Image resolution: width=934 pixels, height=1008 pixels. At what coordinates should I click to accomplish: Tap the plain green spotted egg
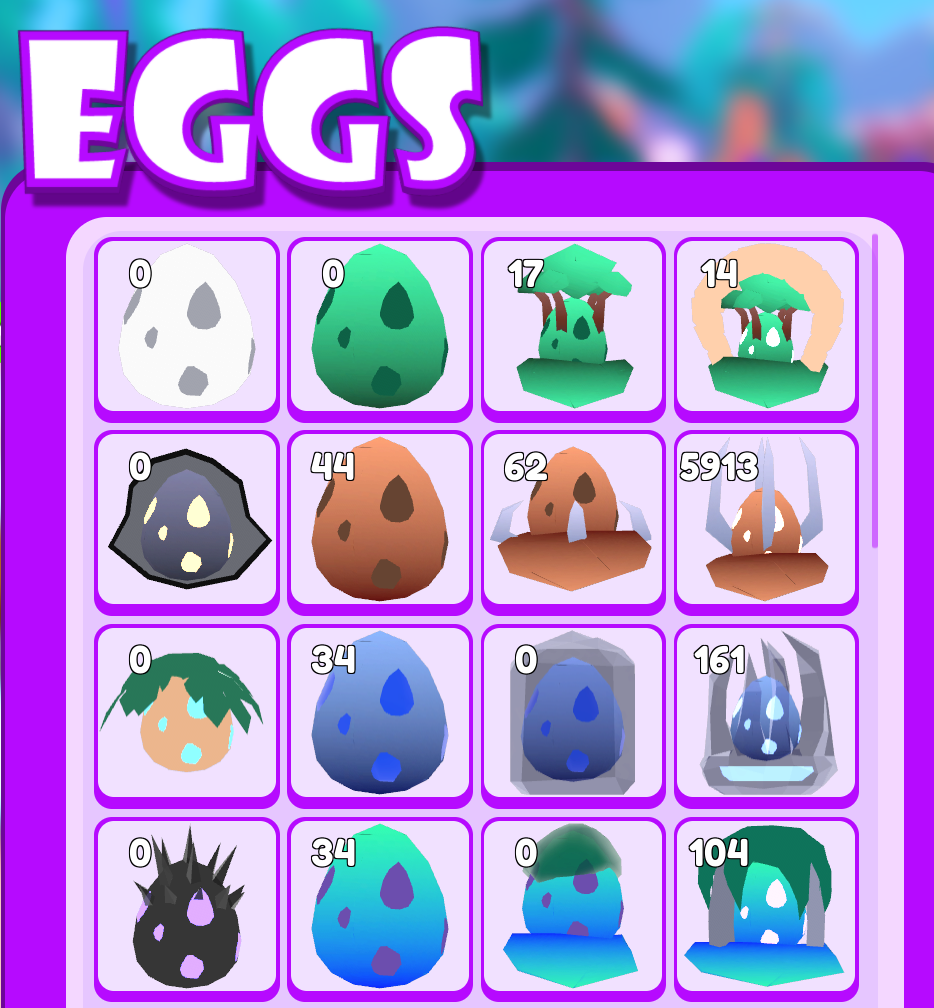tap(379, 326)
